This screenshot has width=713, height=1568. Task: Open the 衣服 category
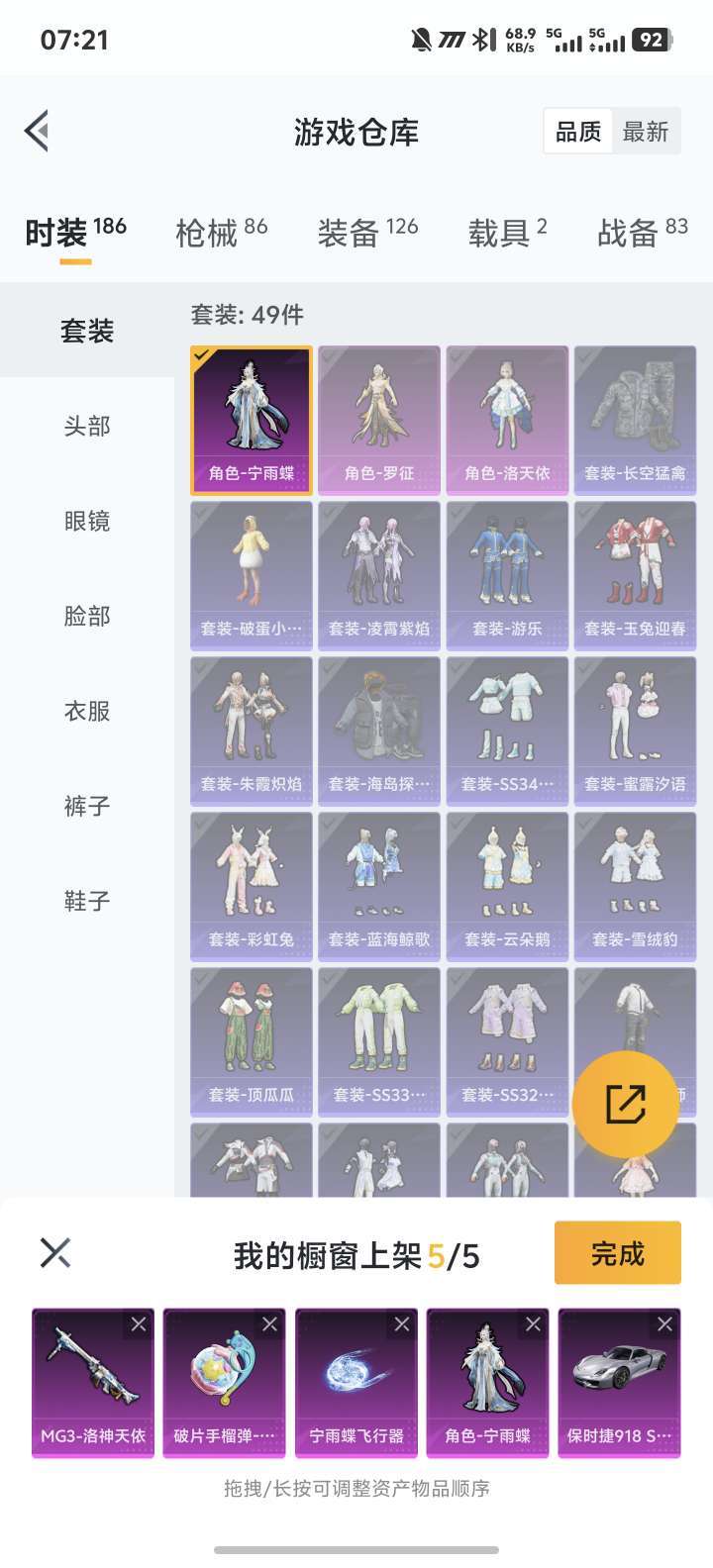click(x=87, y=711)
